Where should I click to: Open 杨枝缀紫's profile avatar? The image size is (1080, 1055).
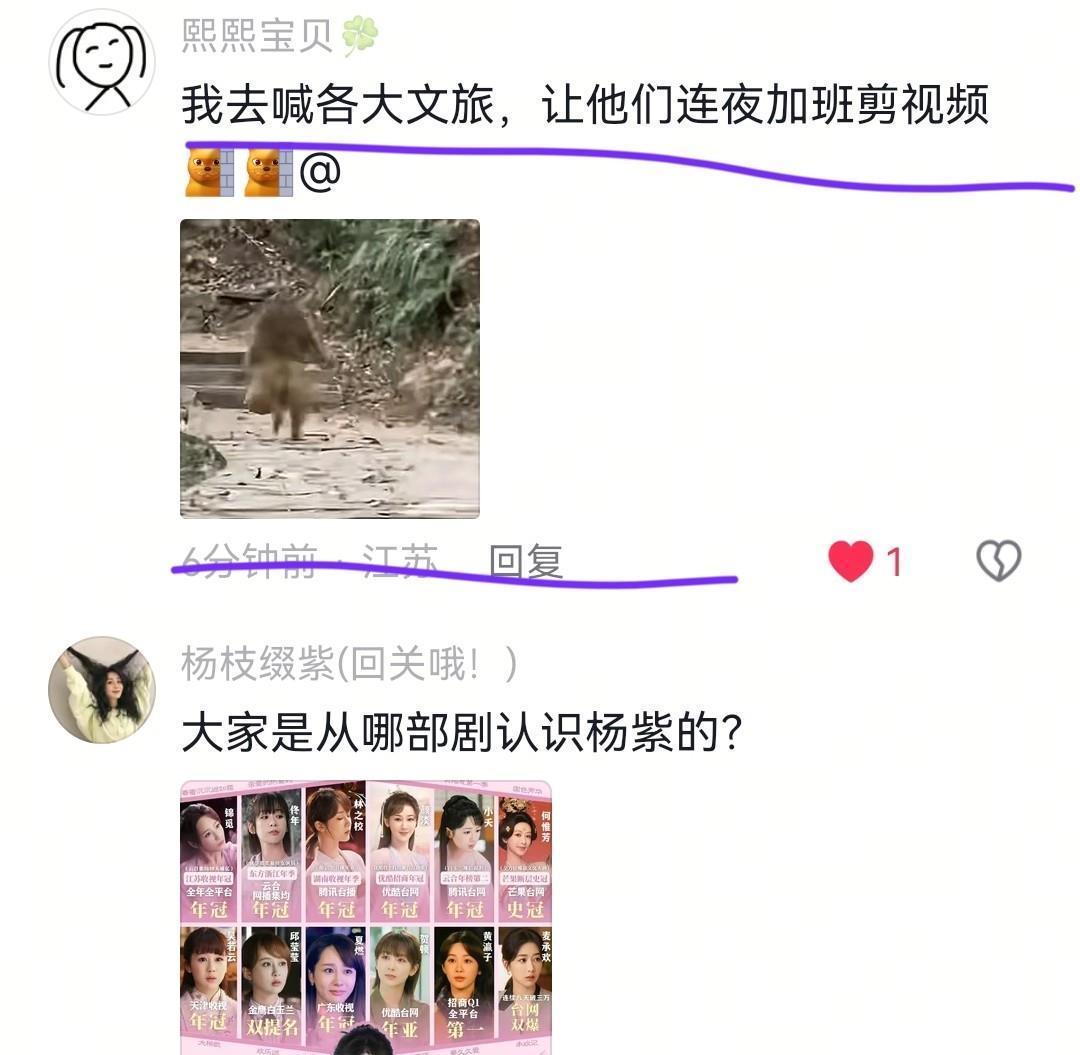tap(101, 690)
